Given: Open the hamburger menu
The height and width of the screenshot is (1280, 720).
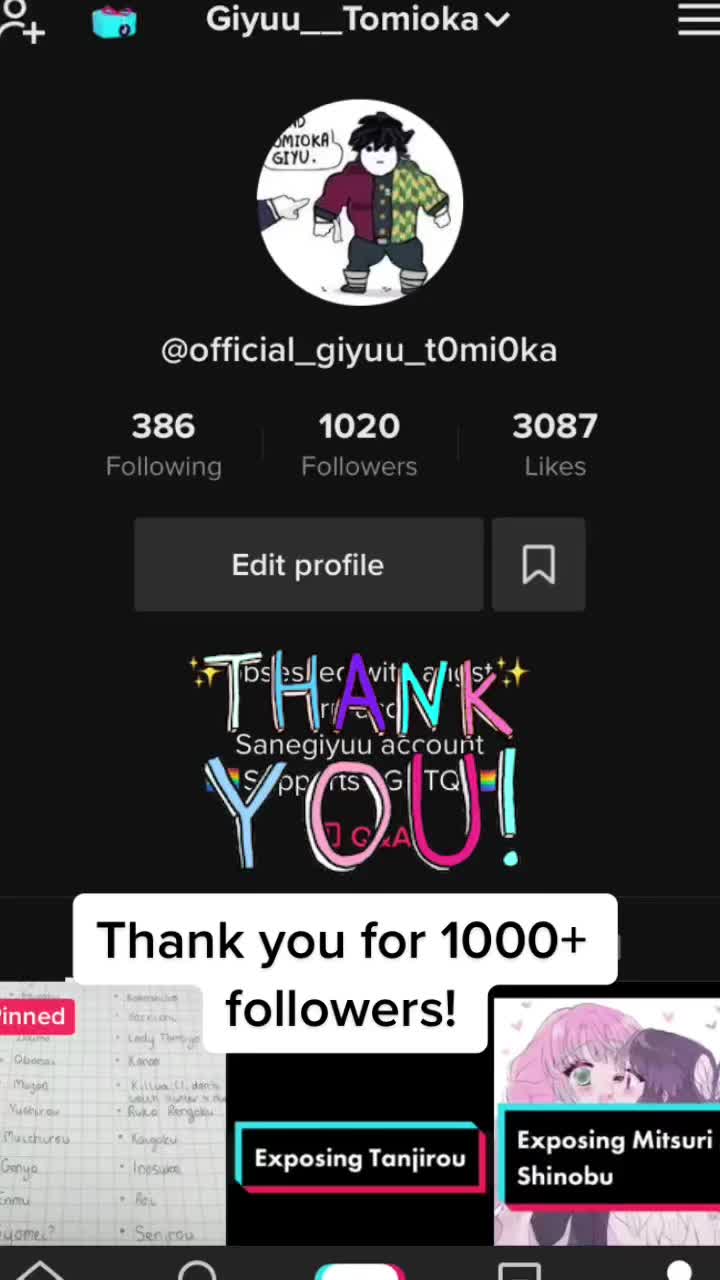Looking at the screenshot, I should [x=698, y=20].
